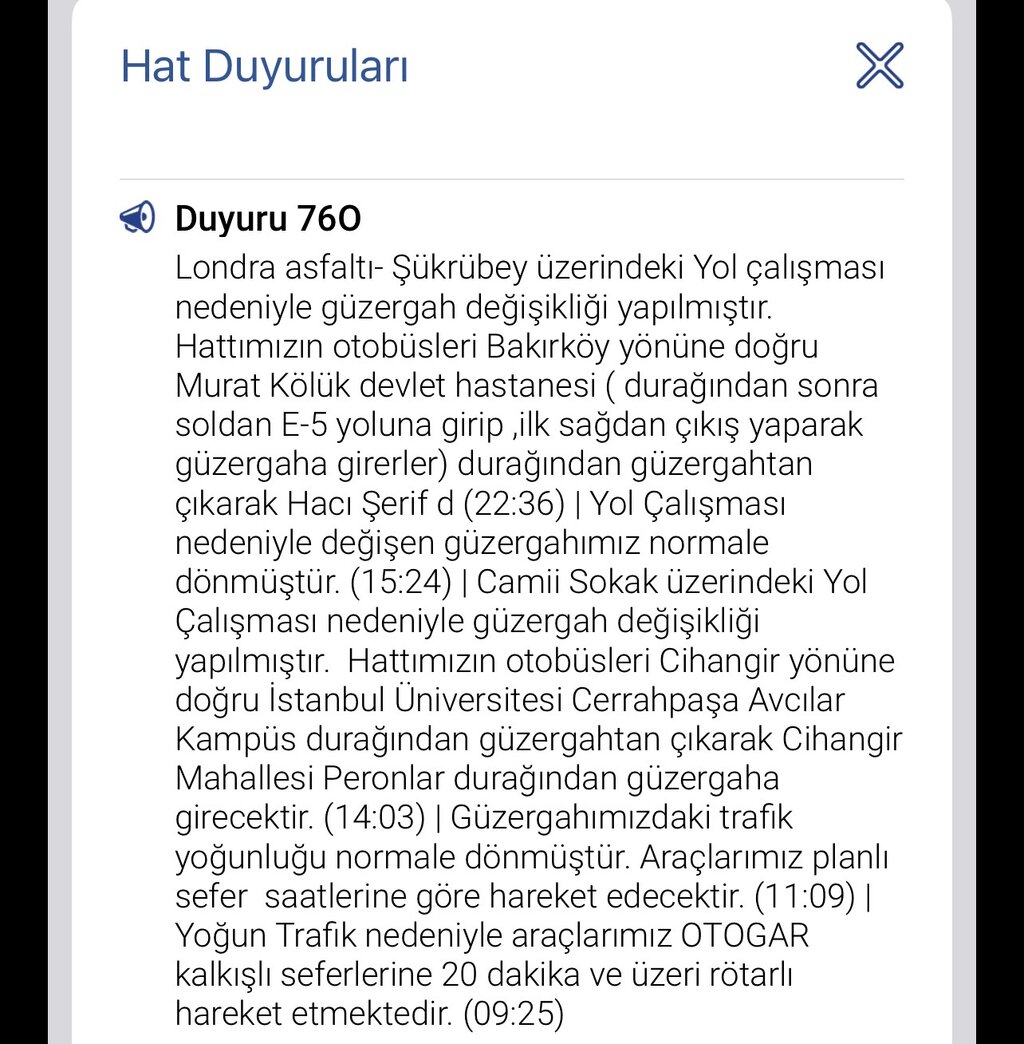Close the Hat Duyuruları dialog
The height and width of the screenshot is (1044, 1024).
pos(879,66)
